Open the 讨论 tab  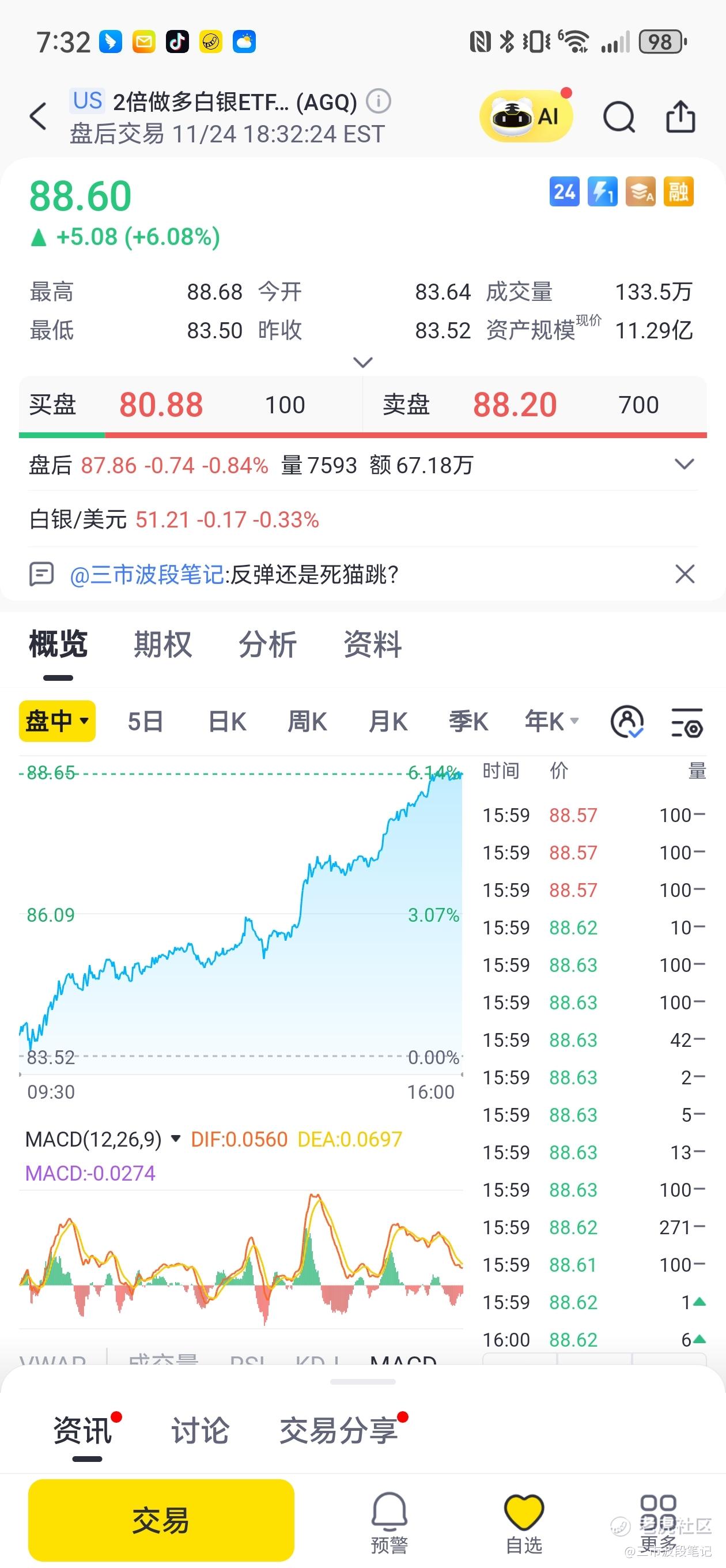[x=200, y=1430]
